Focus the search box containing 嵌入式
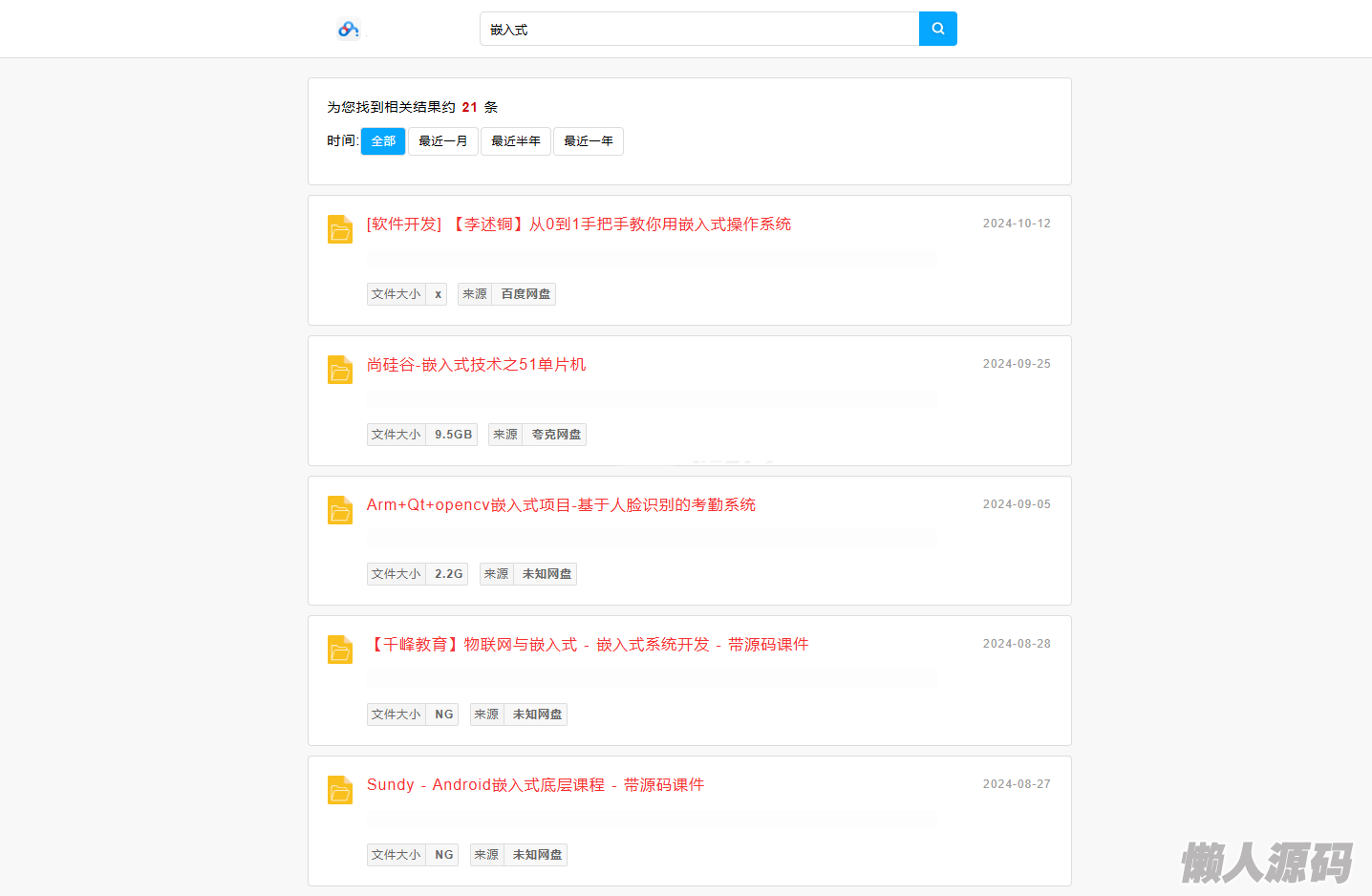This screenshot has width=1372, height=896. 698,30
